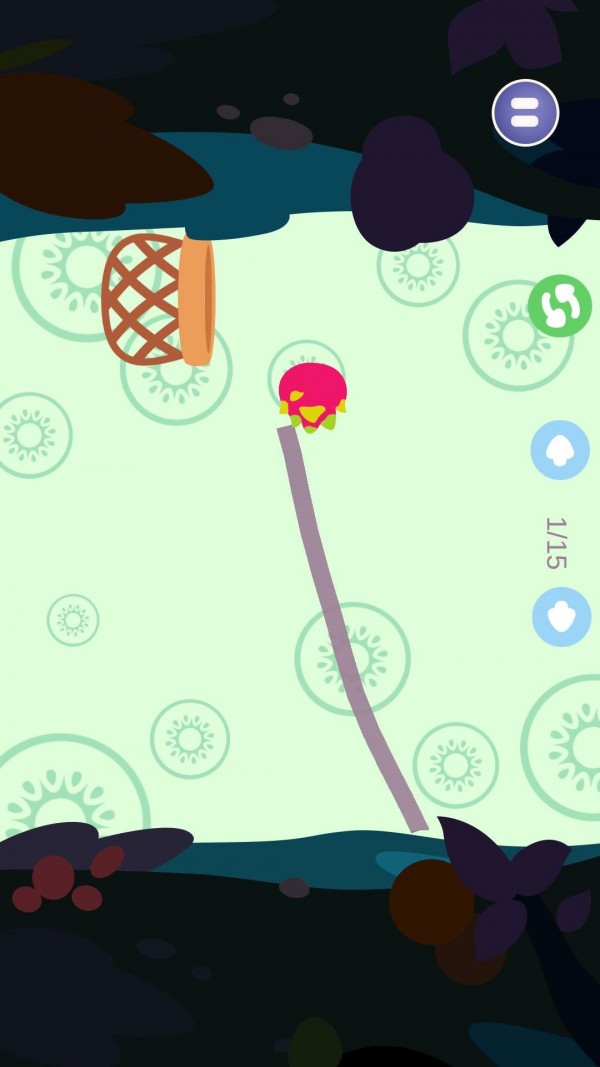Image resolution: width=600 pixels, height=1067 pixels.
Task: Tap the green restart level button
Action: point(559,306)
